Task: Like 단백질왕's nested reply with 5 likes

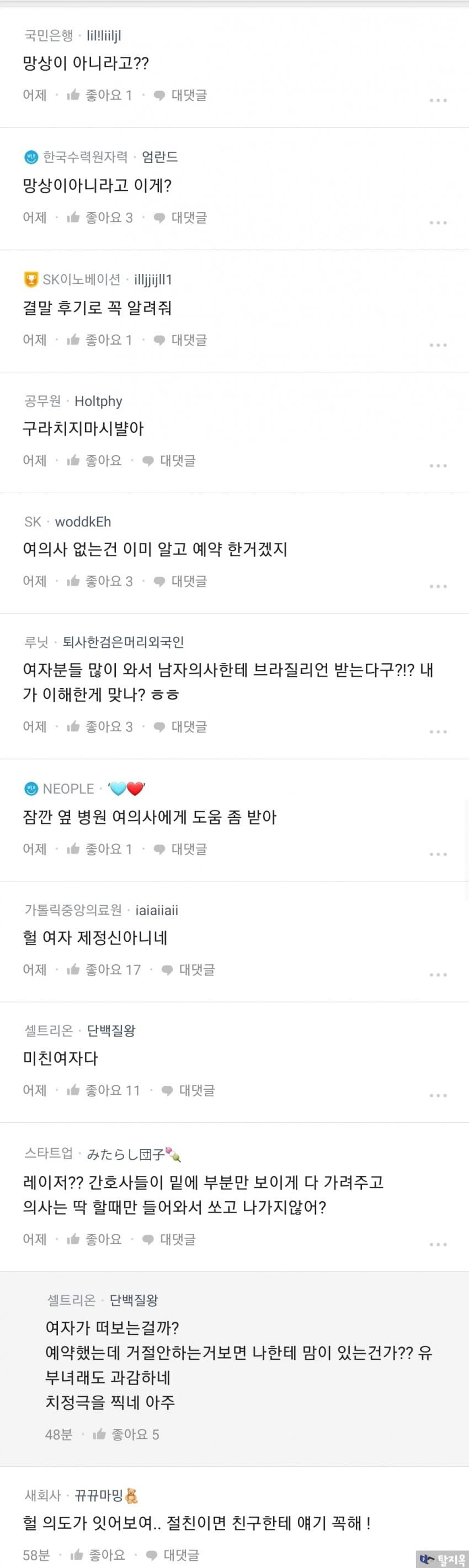Action: [125, 1435]
